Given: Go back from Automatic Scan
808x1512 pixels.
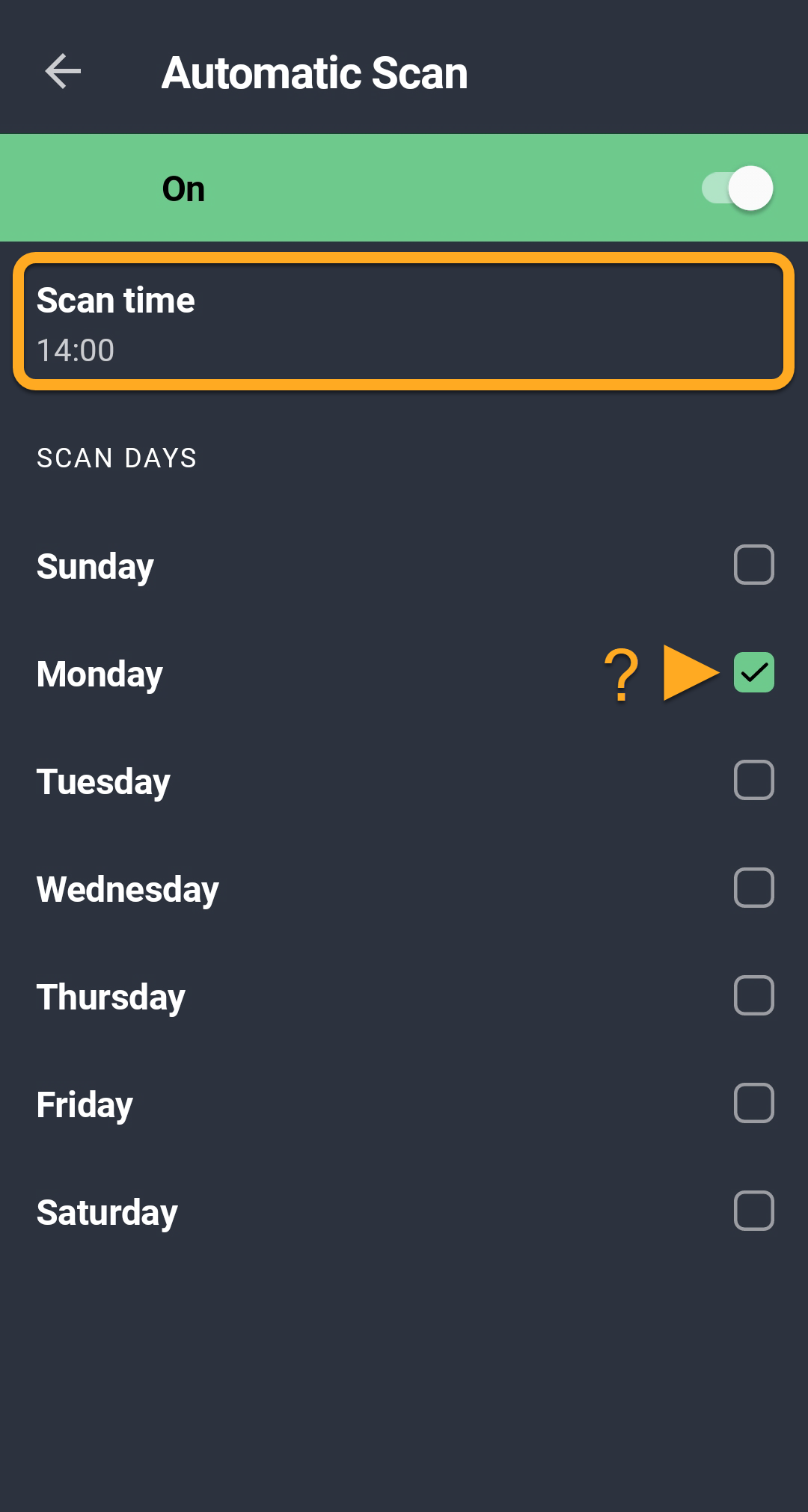Looking at the screenshot, I should tap(63, 72).
